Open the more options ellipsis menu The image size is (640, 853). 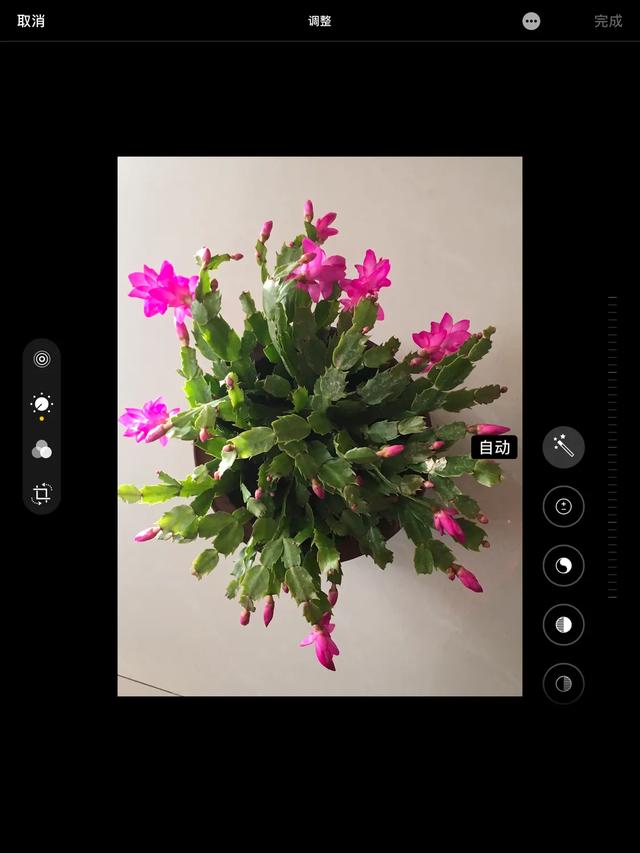coord(531,21)
